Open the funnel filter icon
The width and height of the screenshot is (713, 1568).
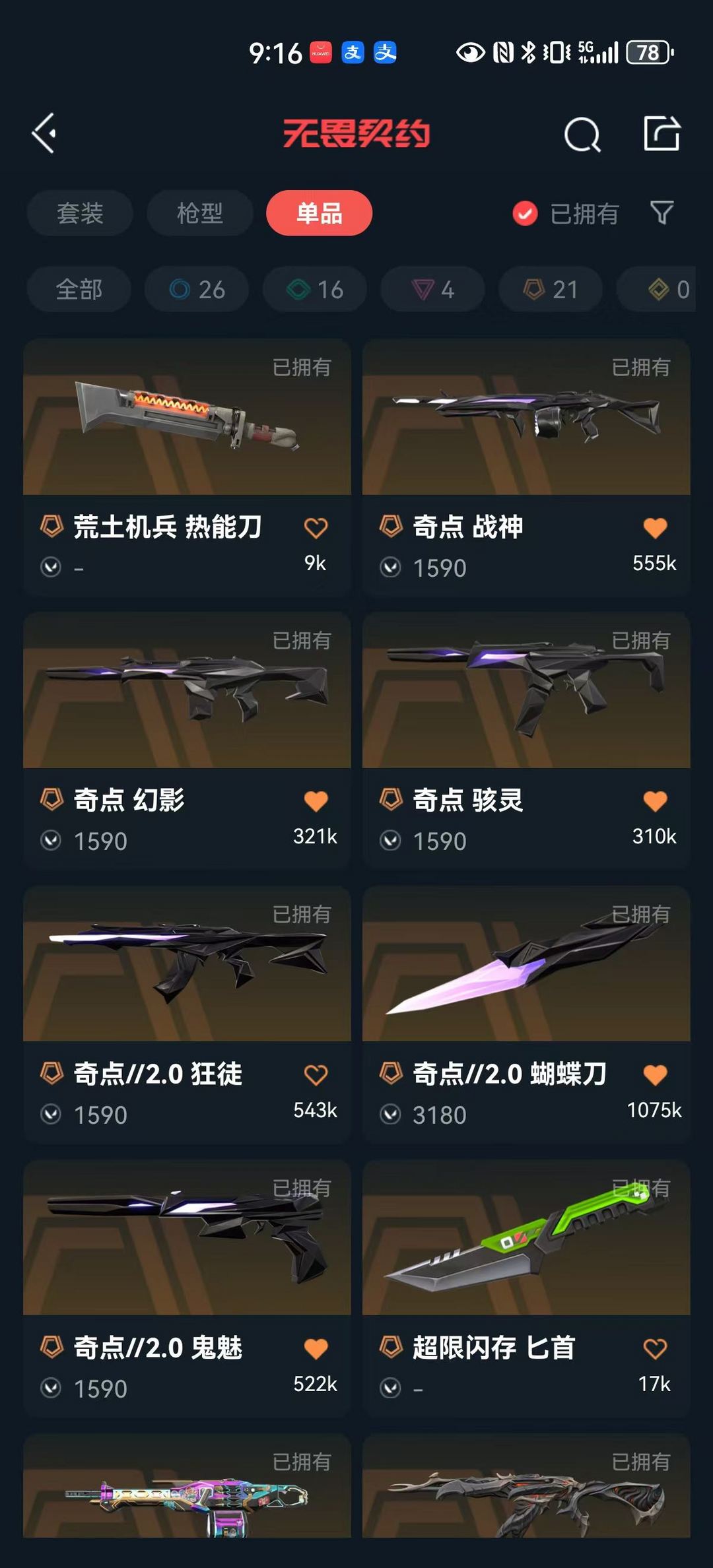pos(662,212)
